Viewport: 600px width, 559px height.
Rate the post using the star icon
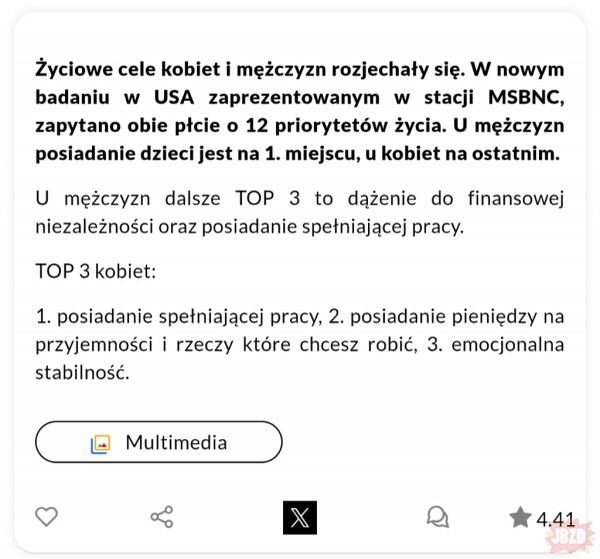(520, 517)
